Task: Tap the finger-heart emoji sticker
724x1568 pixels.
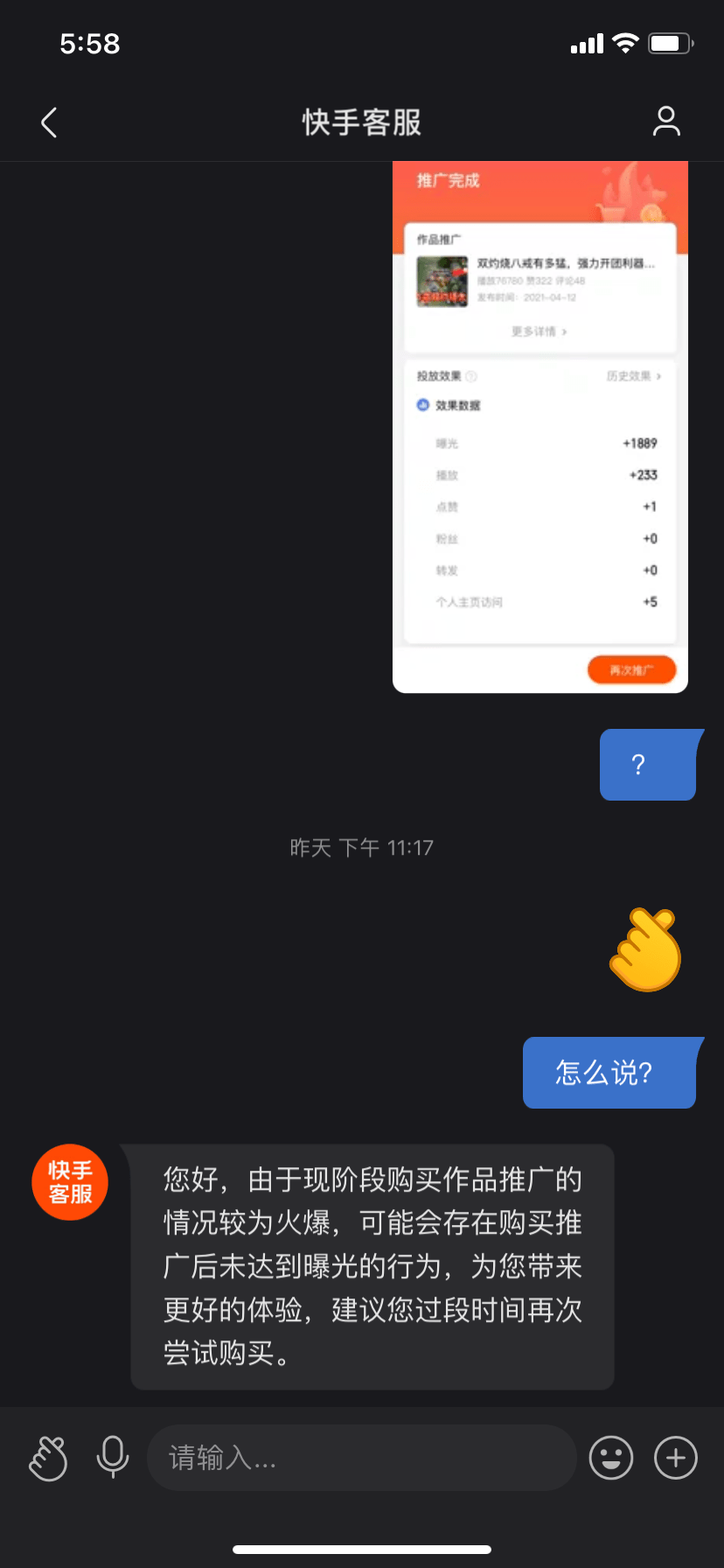Action: (645, 950)
